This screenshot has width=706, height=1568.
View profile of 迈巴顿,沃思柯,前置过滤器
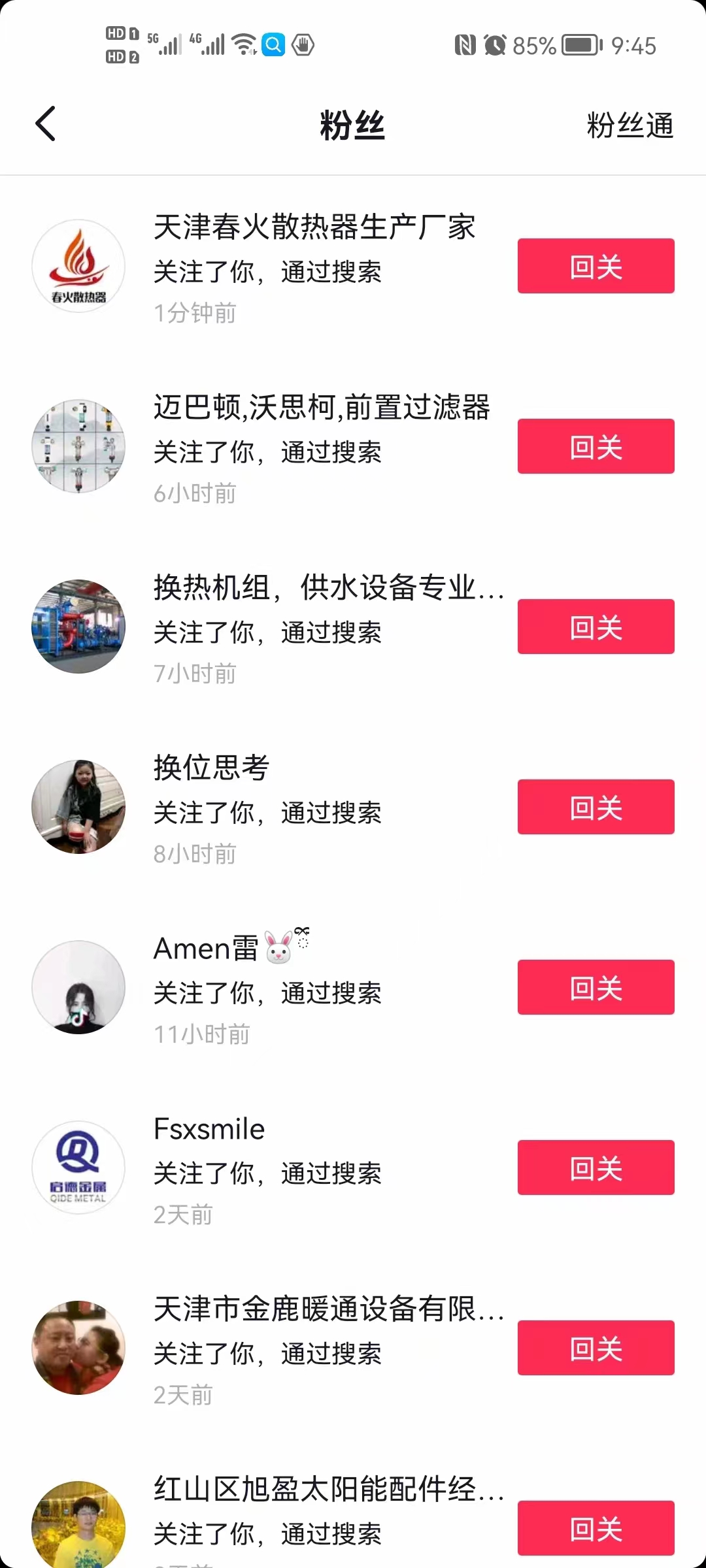[78, 446]
